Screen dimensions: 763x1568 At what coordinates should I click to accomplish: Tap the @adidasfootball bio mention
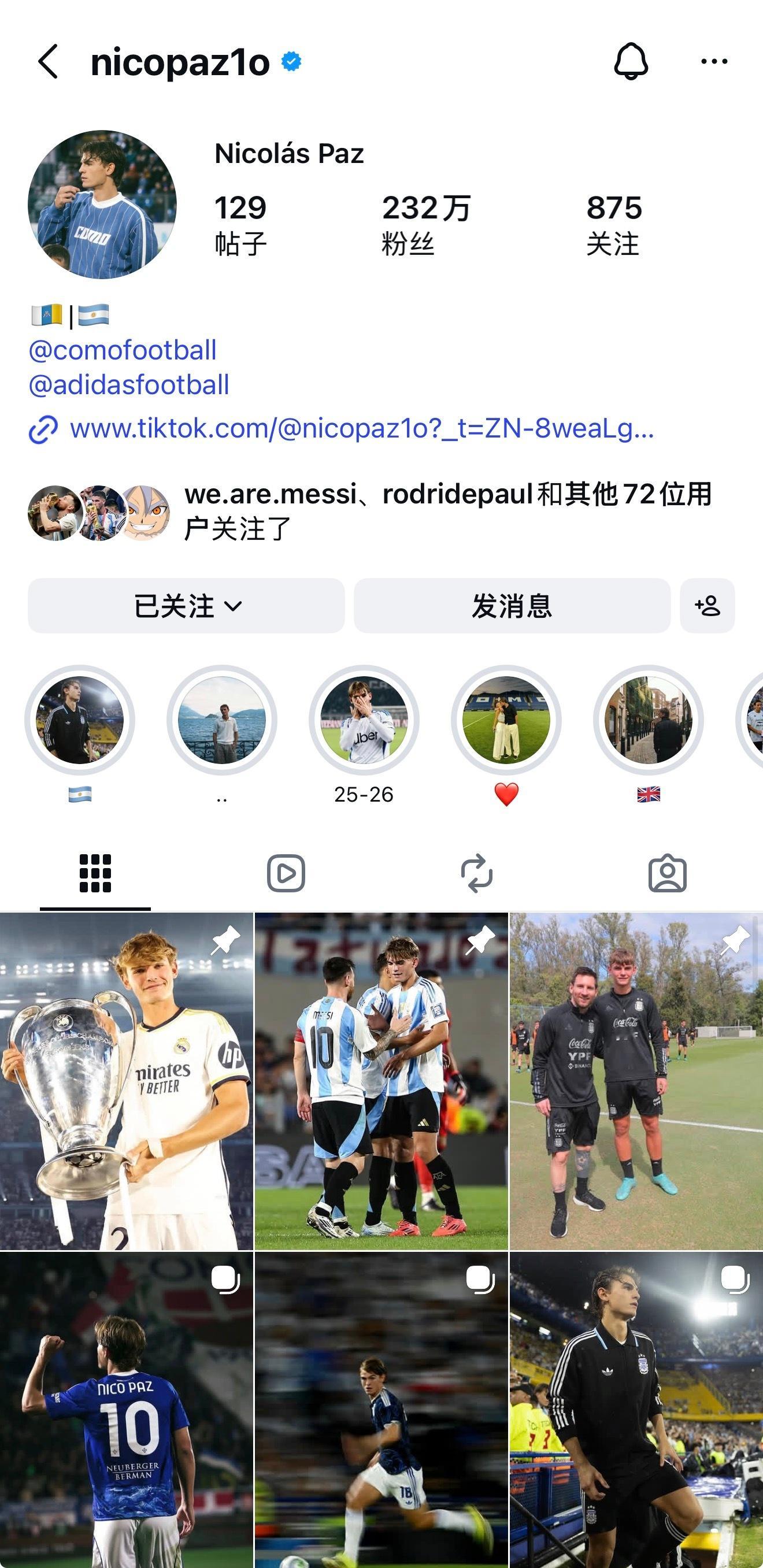click(129, 385)
